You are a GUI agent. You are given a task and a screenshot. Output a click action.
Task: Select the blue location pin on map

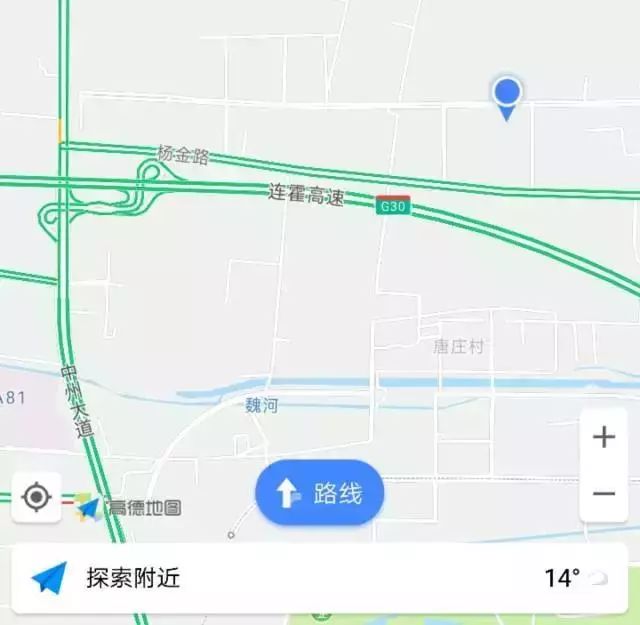[x=507, y=96]
